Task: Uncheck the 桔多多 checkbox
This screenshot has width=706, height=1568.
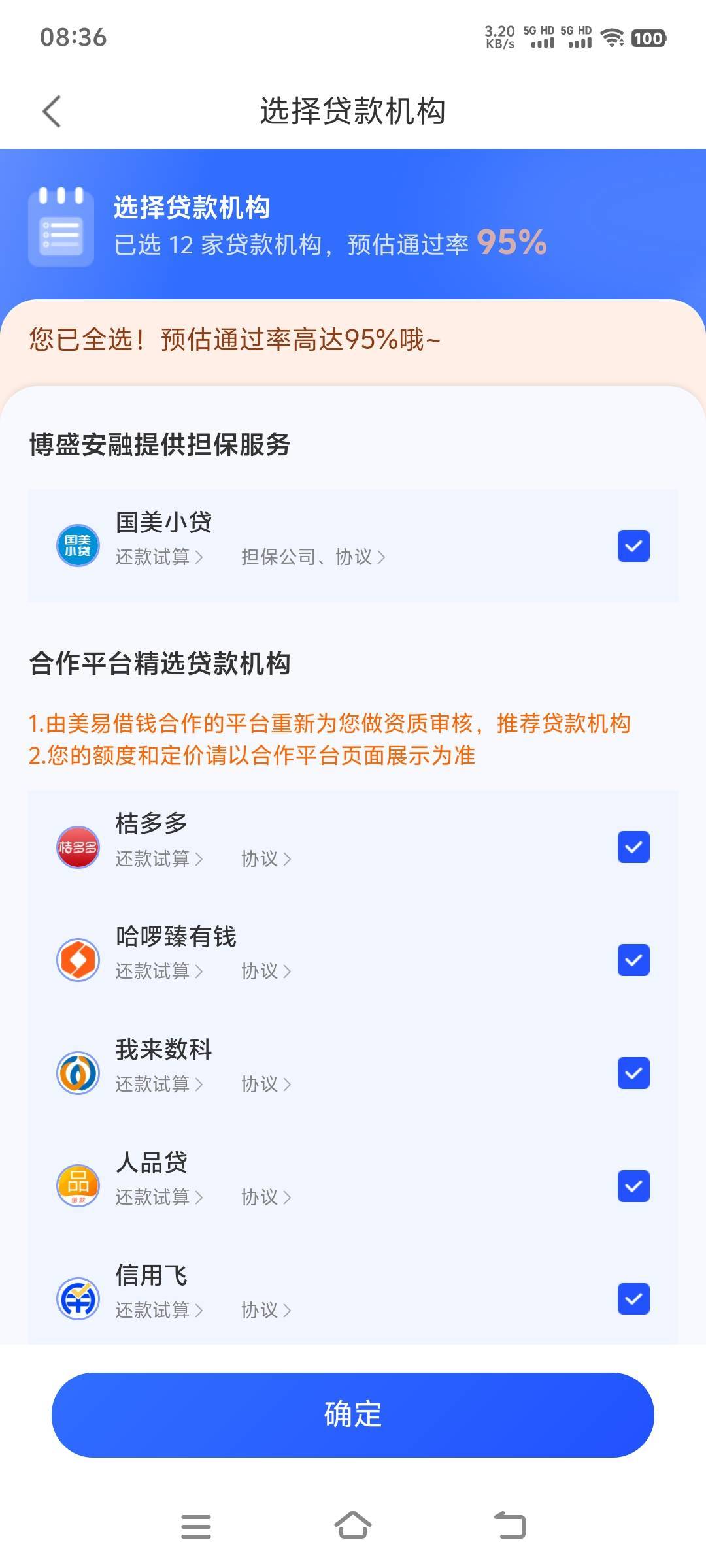Action: [633, 847]
